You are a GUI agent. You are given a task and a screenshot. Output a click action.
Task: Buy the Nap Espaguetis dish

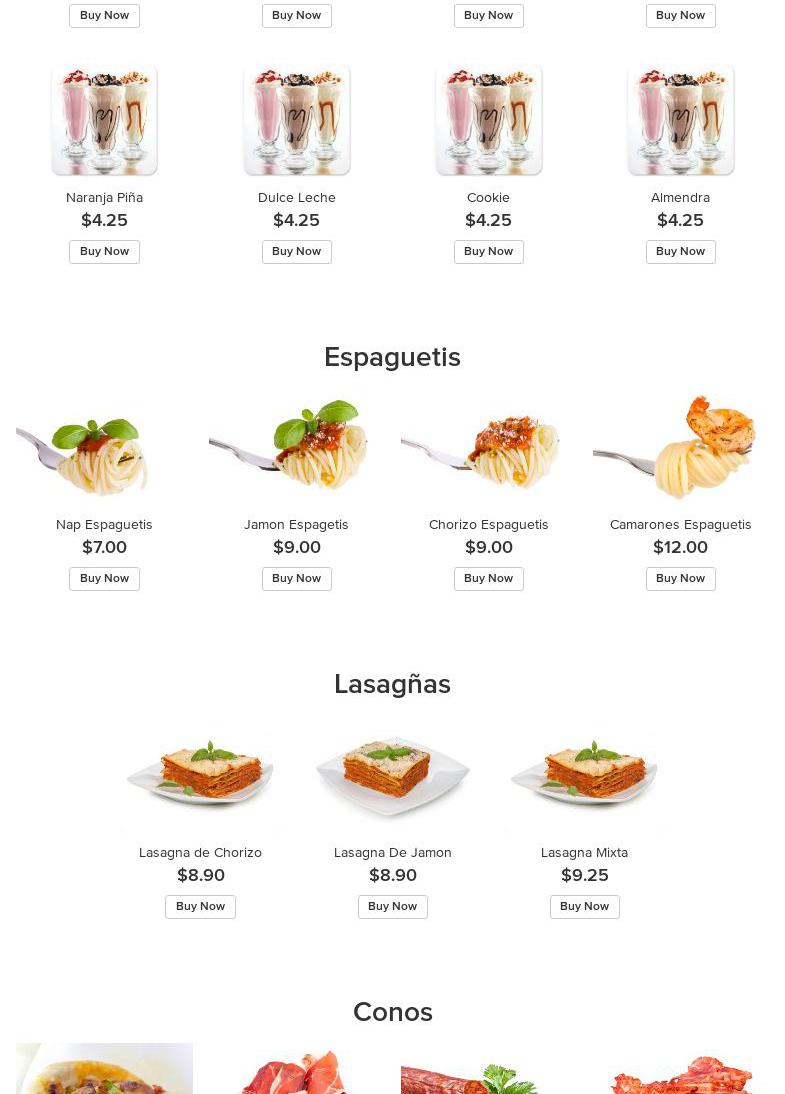(104, 579)
